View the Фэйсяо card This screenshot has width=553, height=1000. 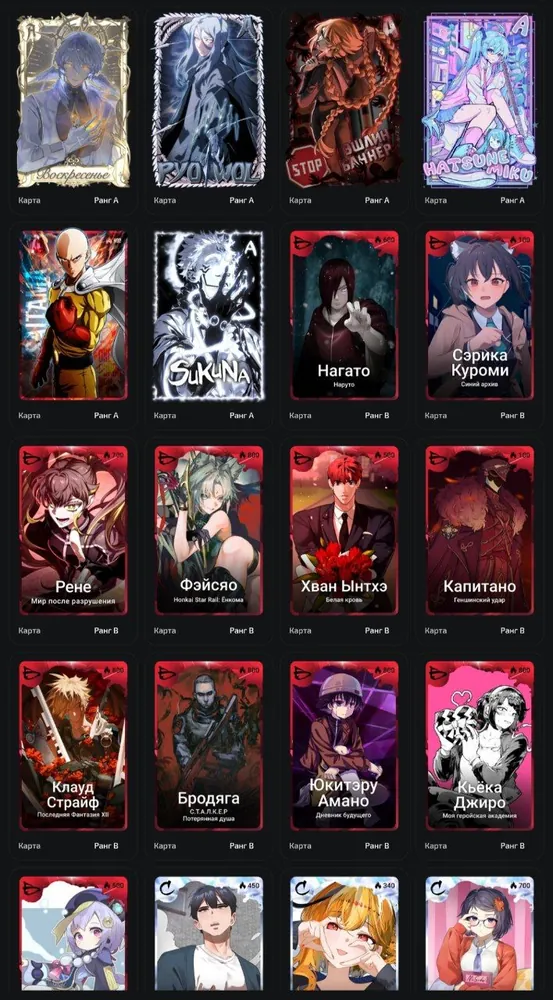point(209,530)
